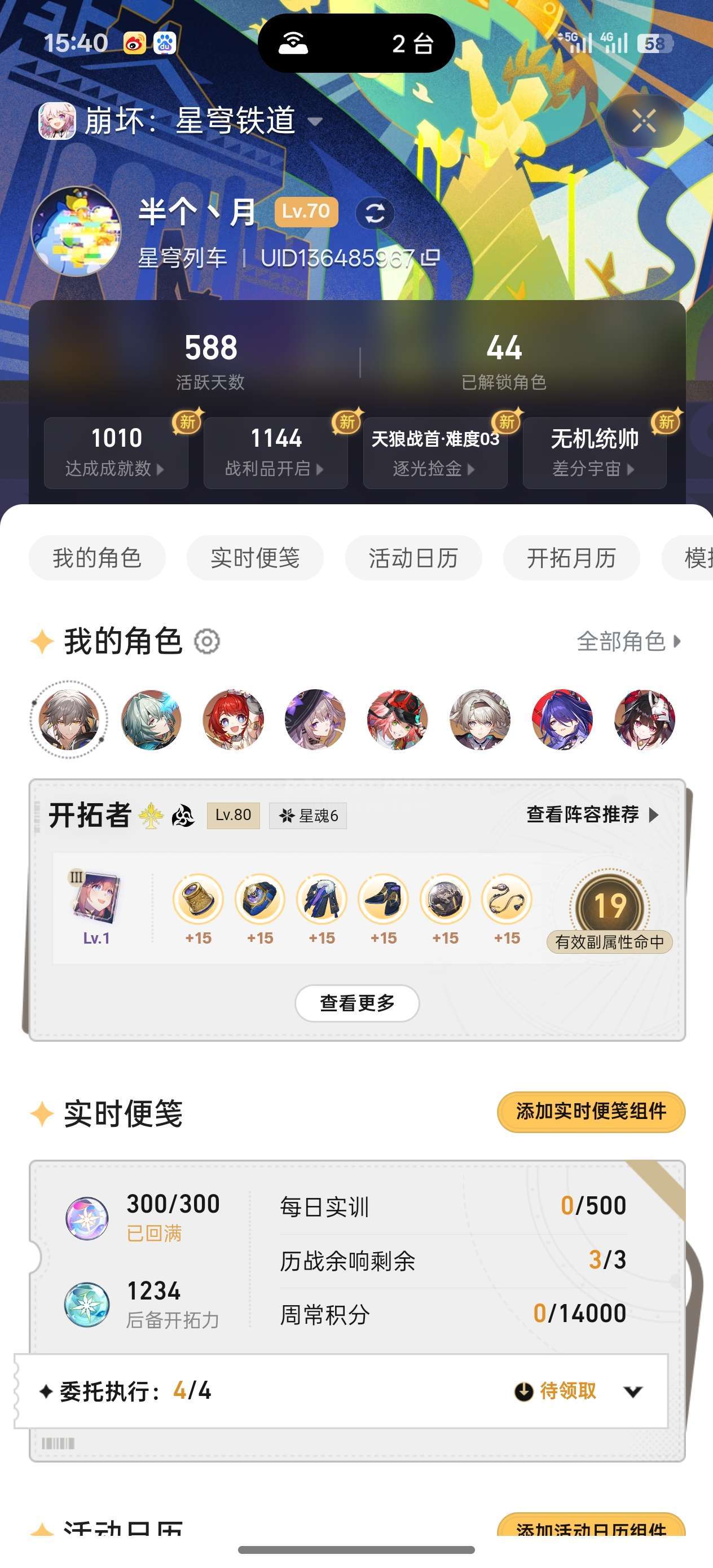Open 战利品开启 details
Screen dimensions: 713x1568
click(x=275, y=452)
